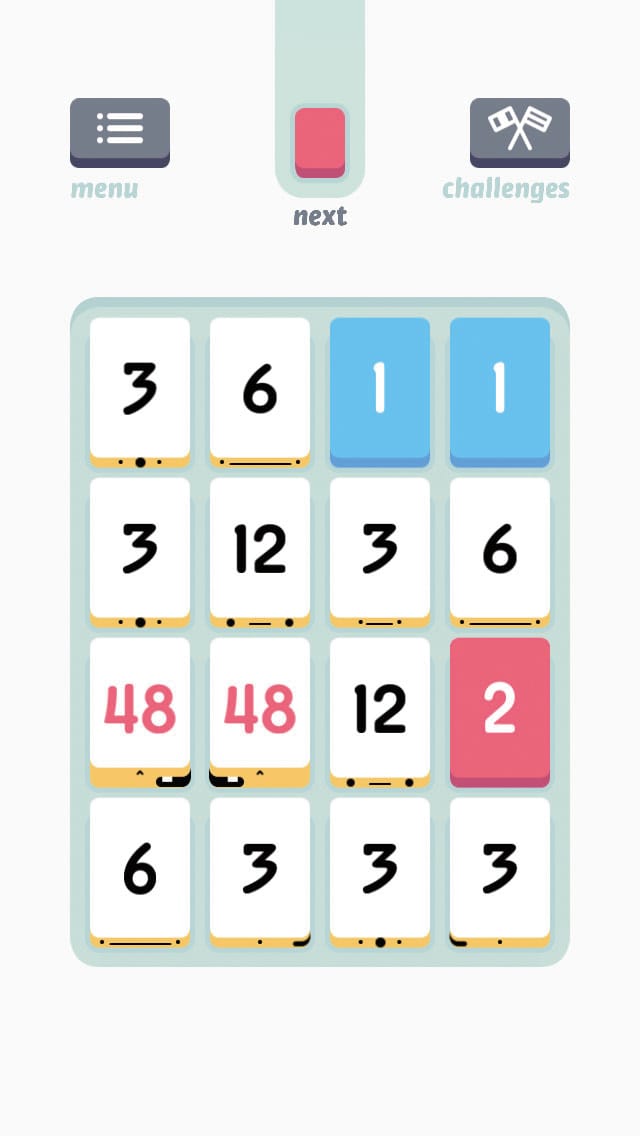This screenshot has height=1136, width=640.
Task: Open the challenges screen
Action: point(519,131)
